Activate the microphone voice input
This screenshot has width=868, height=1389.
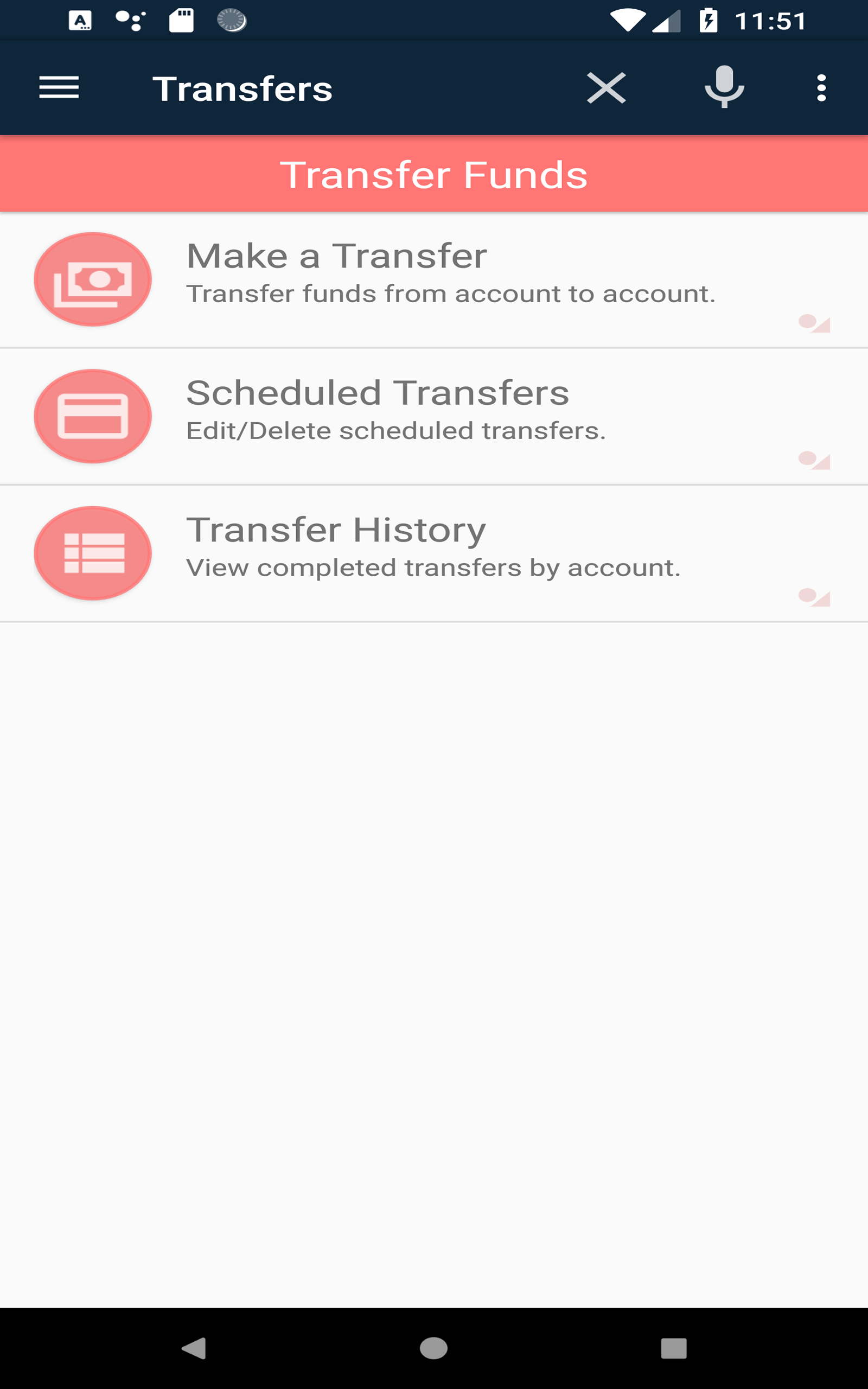[724, 87]
